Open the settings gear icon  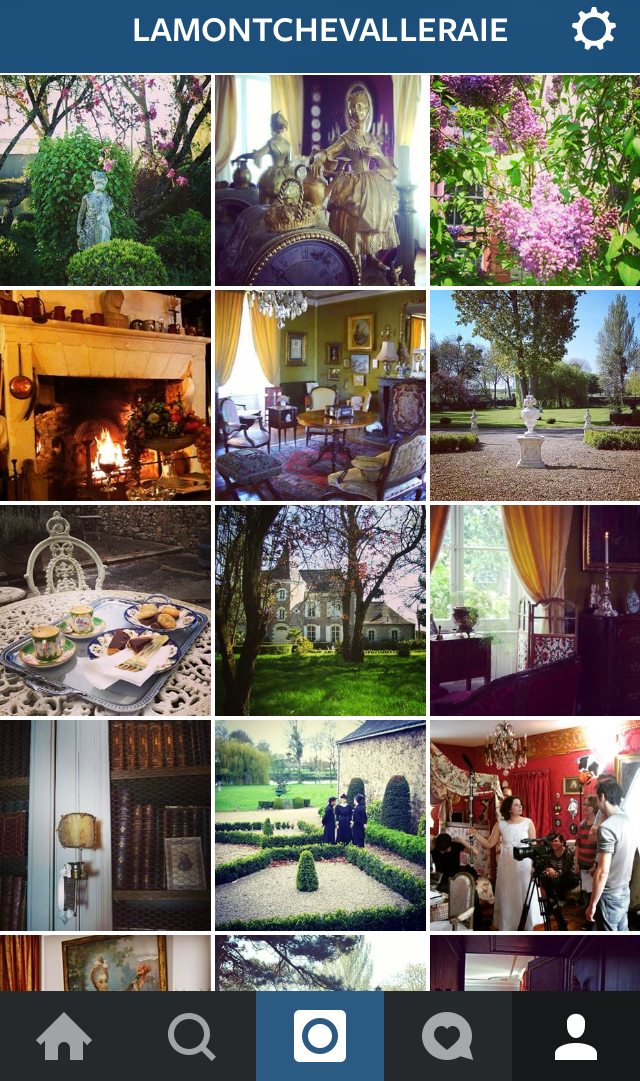(593, 30)
